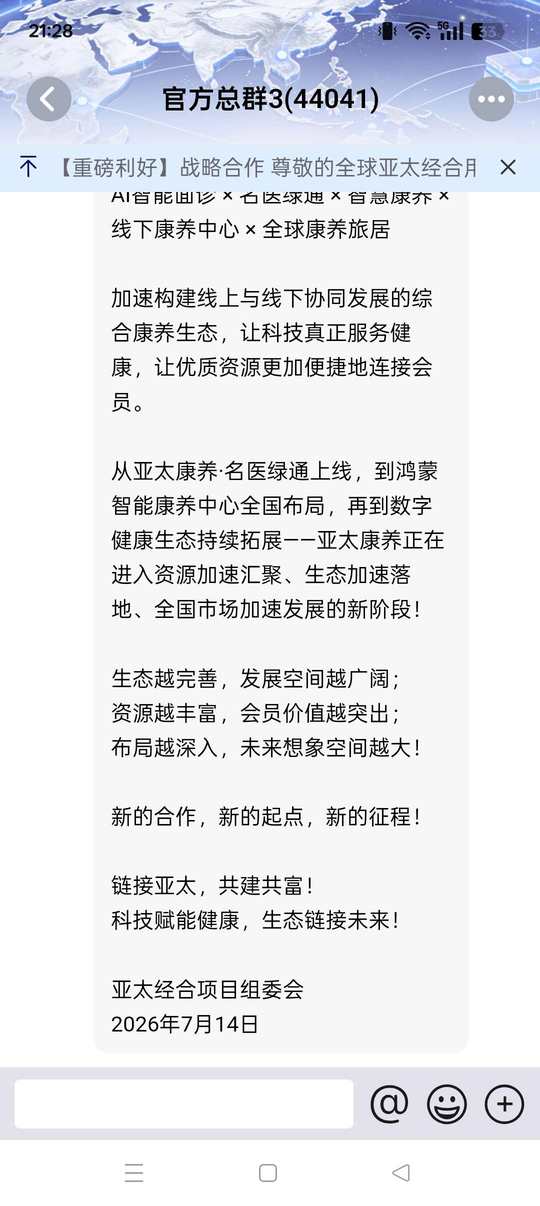Image resolution: width=540 pixels, height=1206 pixels.
Task: Tap the system home button
Action: 268,1174
